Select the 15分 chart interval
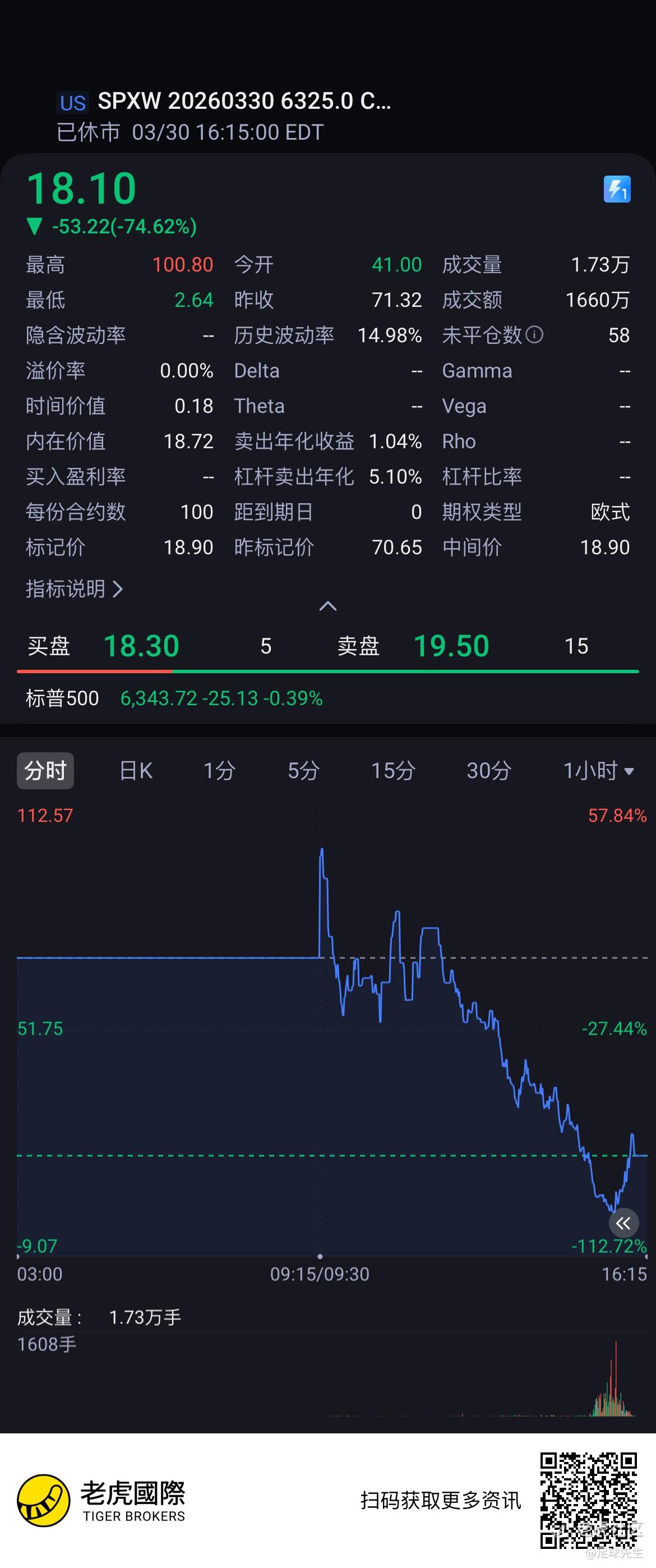The height and width of the screenshot is (1568, 656). 393,771
